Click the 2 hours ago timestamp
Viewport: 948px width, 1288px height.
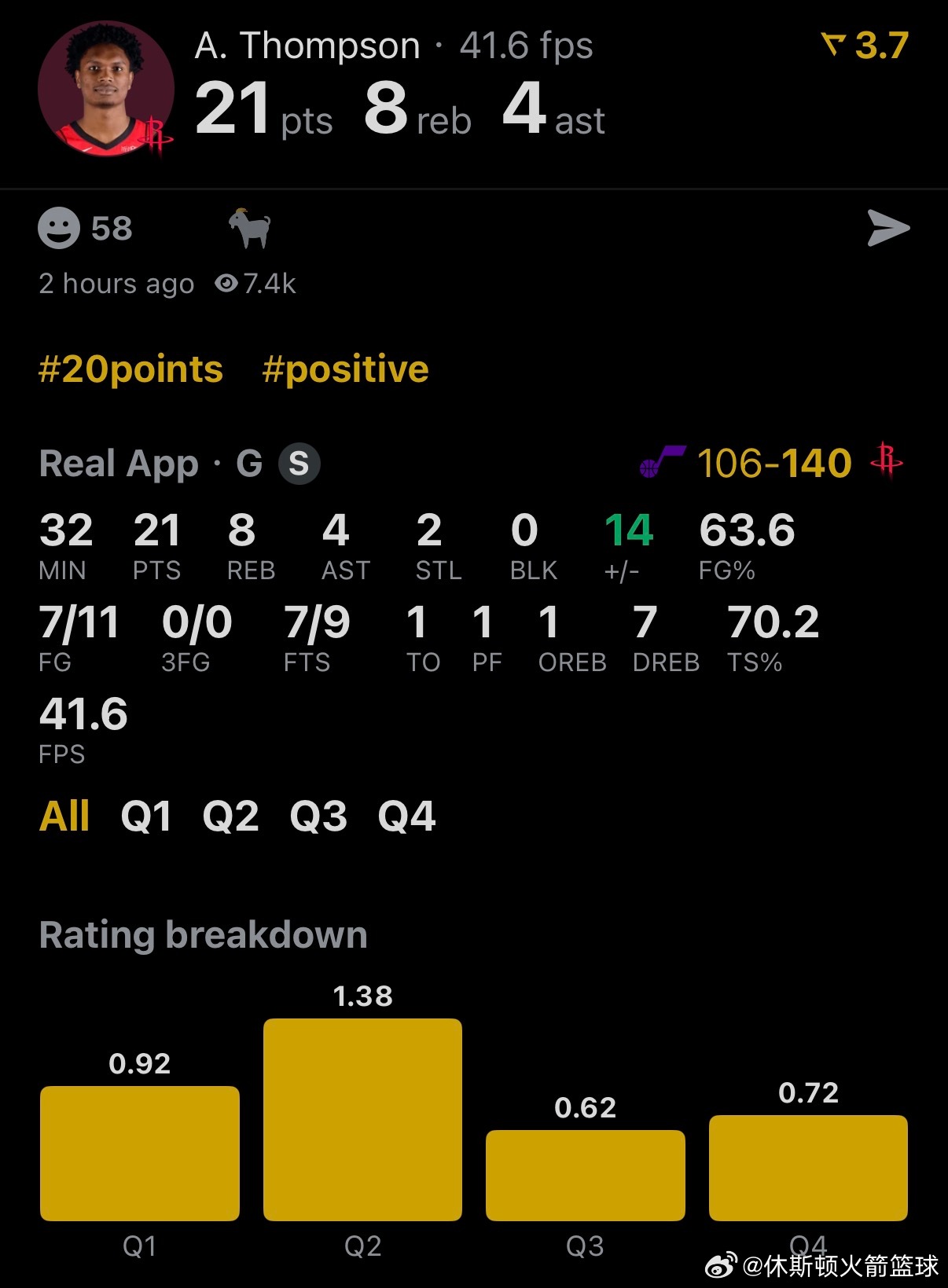pyautogui.click(x=116, y=284)
